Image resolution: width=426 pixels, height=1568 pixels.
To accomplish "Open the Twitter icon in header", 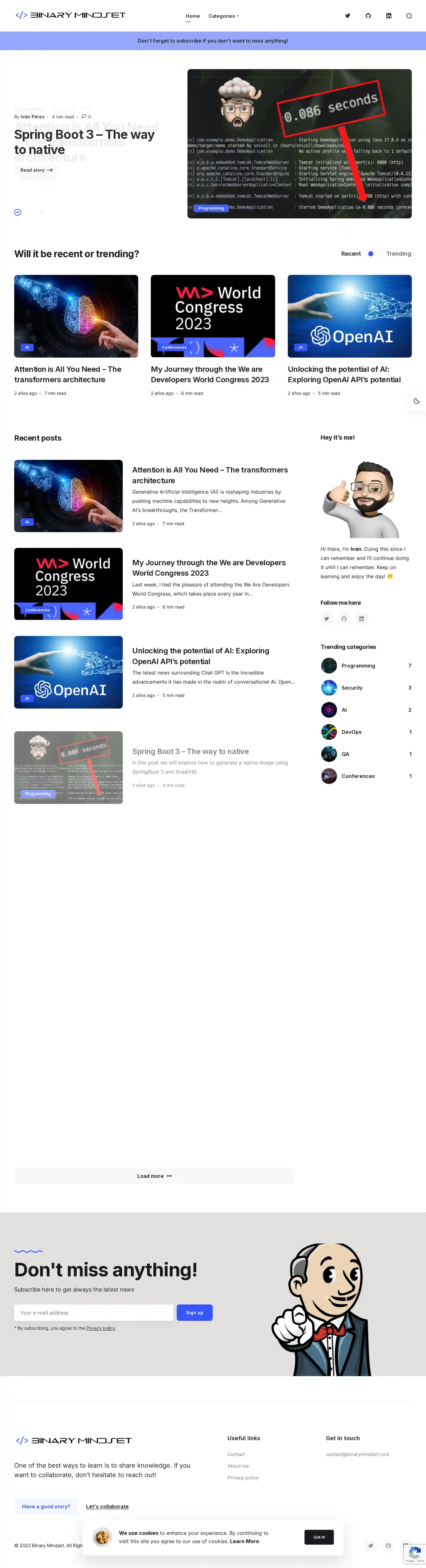I will pos(347,16).
